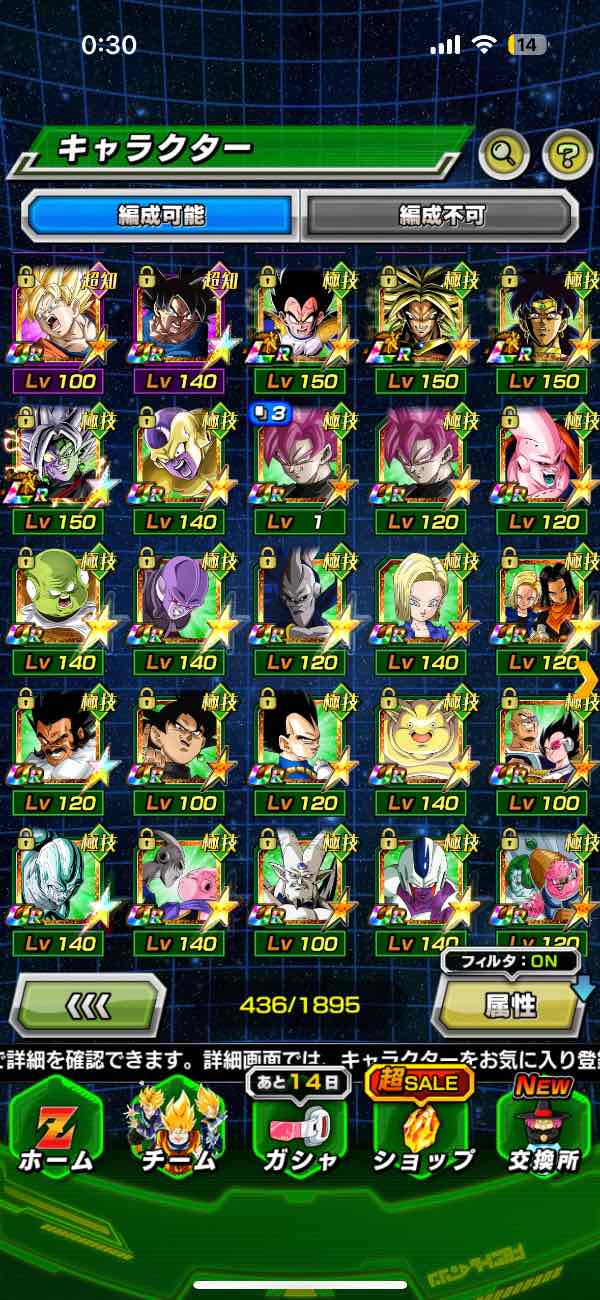600x1300 pixels.
Task: Go to the next page with the orange arrow
Action: pyautogui.click(x=587, y=678)
